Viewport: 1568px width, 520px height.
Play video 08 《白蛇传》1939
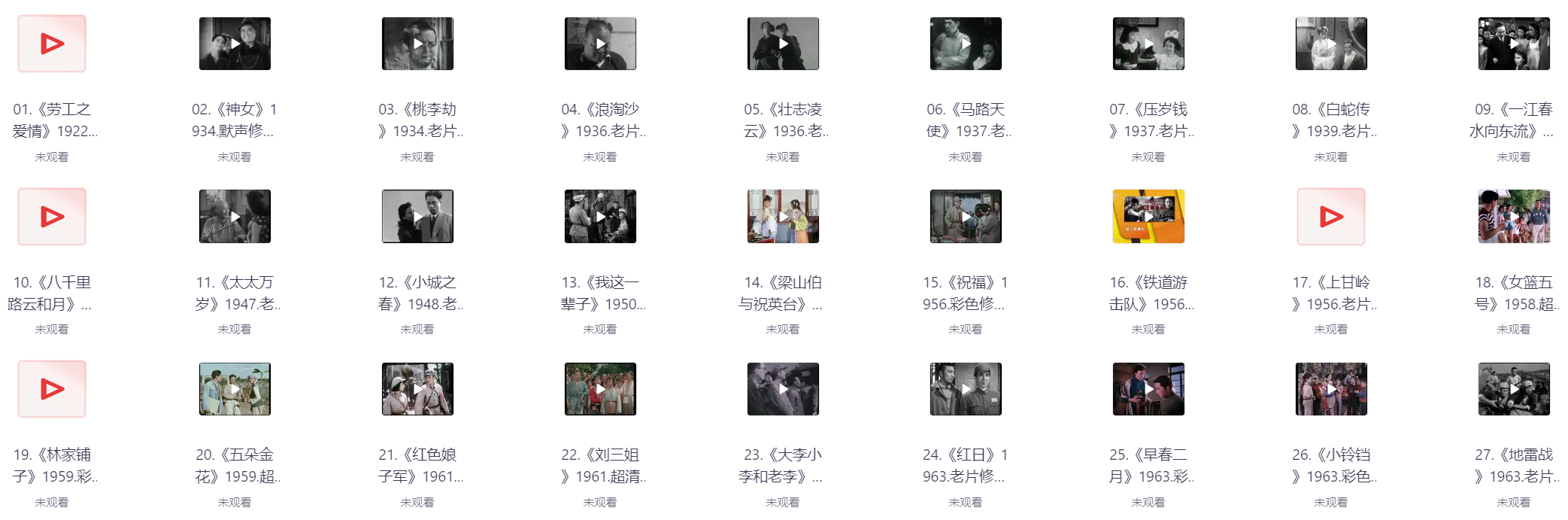coord(1331,44)
